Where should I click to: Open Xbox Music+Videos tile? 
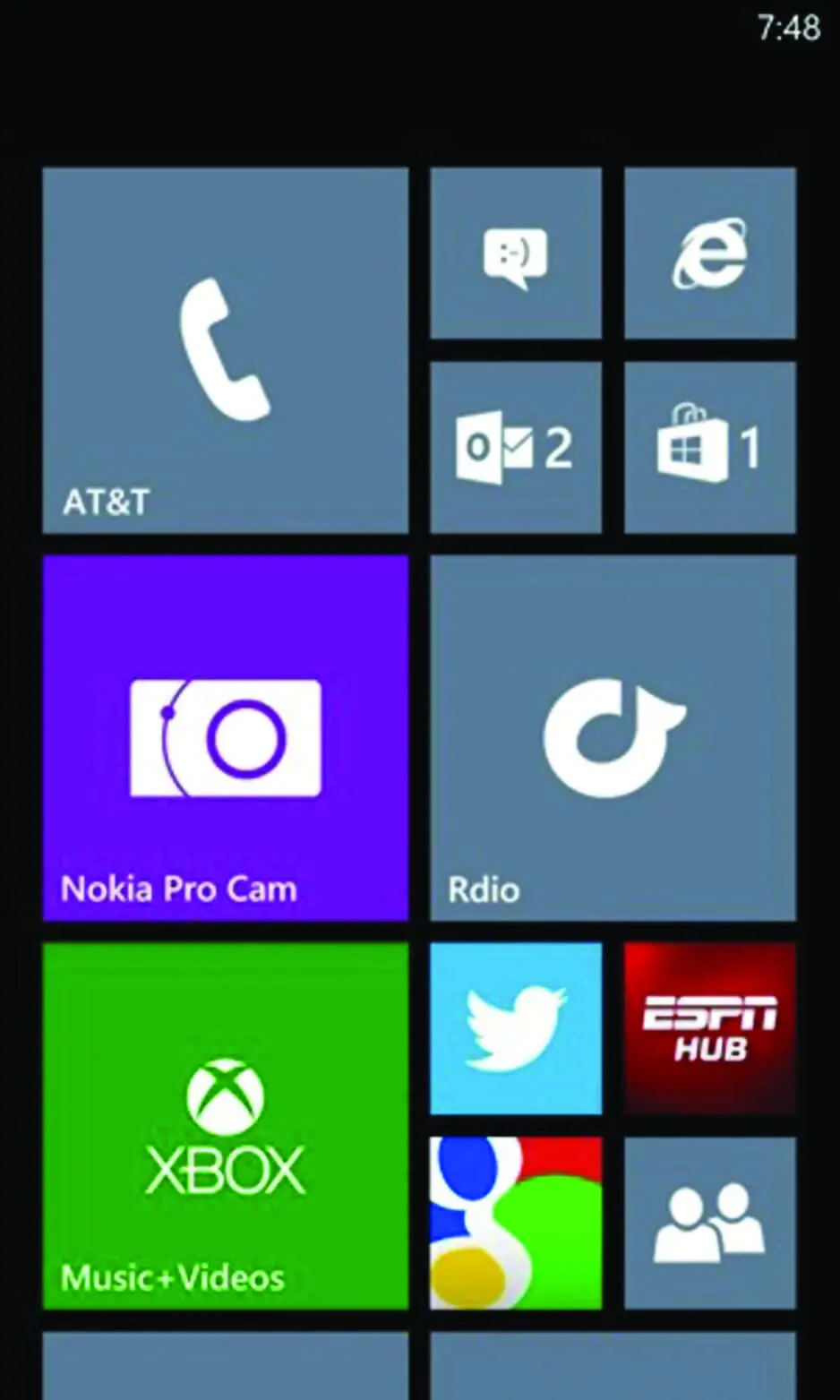(226, 1126)
